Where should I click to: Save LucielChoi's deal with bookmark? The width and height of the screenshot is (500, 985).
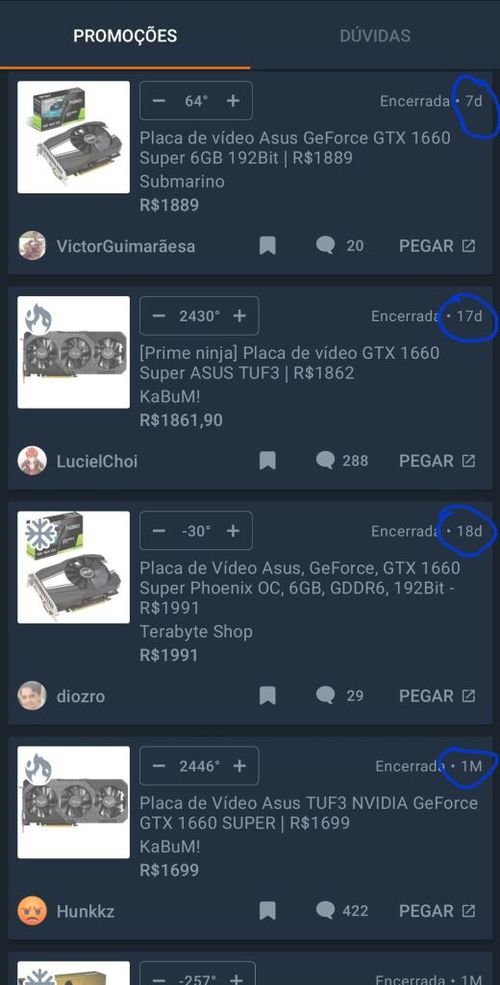pos(268,461)
